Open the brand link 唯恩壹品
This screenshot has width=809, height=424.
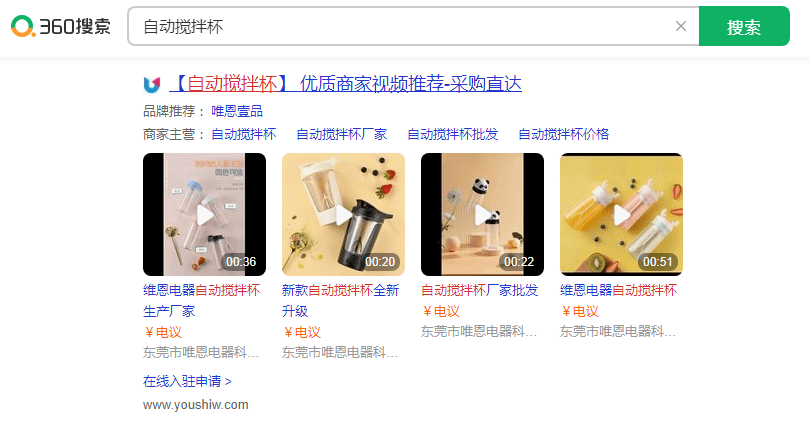[237, 111]
